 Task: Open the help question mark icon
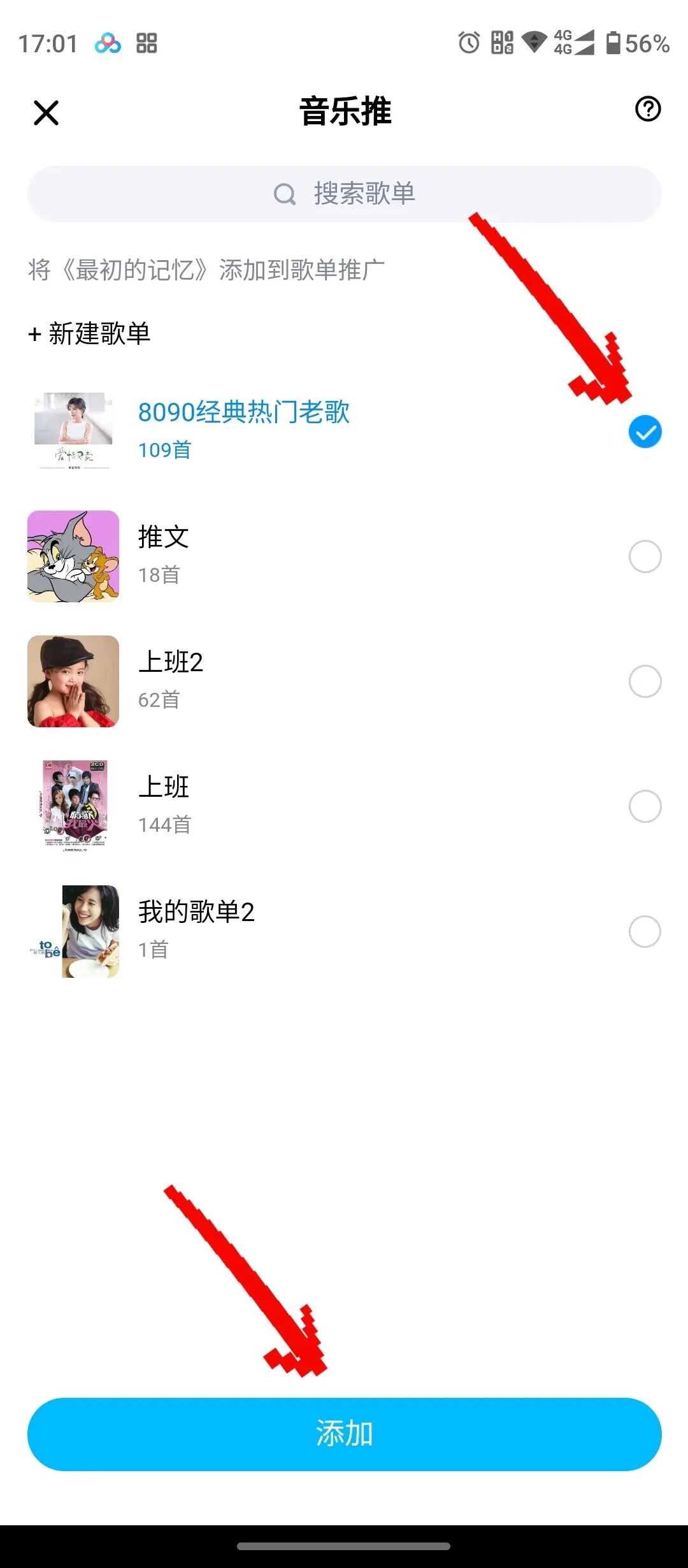648,109
